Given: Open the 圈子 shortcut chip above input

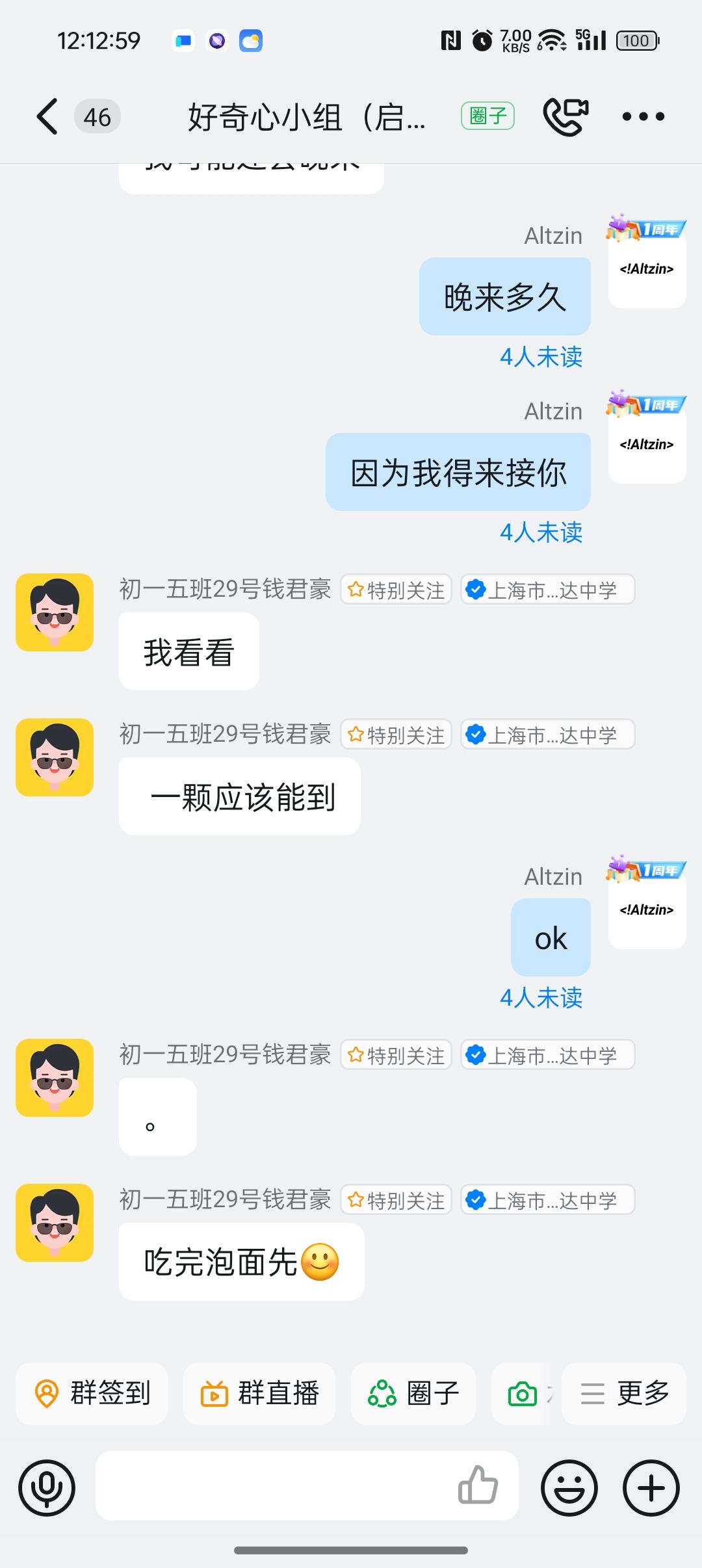Looking at the screenshot, I should click(x=413, y=1394).
